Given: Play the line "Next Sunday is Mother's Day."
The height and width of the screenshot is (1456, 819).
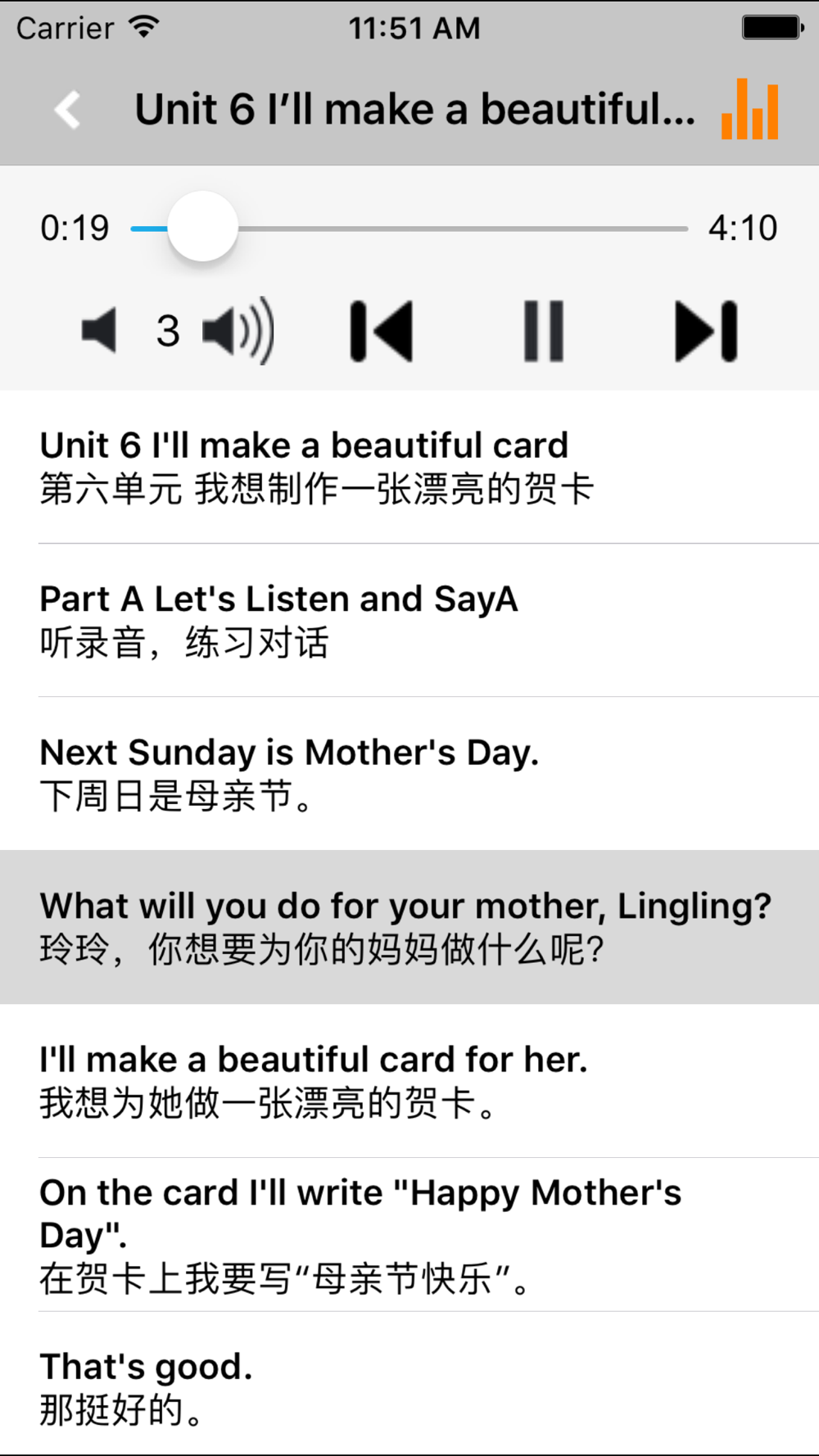Looking at the screenshot, I should click(409, 774).
